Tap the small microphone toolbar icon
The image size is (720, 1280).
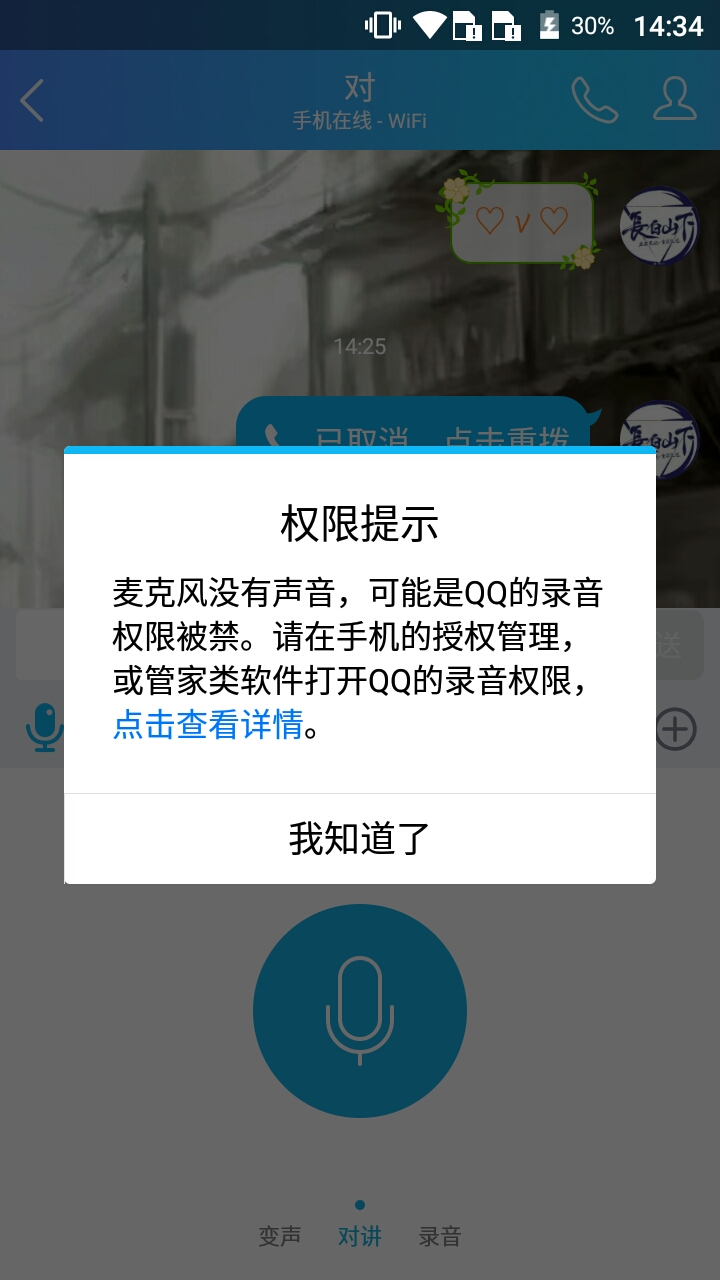click(x=44, y=727)
